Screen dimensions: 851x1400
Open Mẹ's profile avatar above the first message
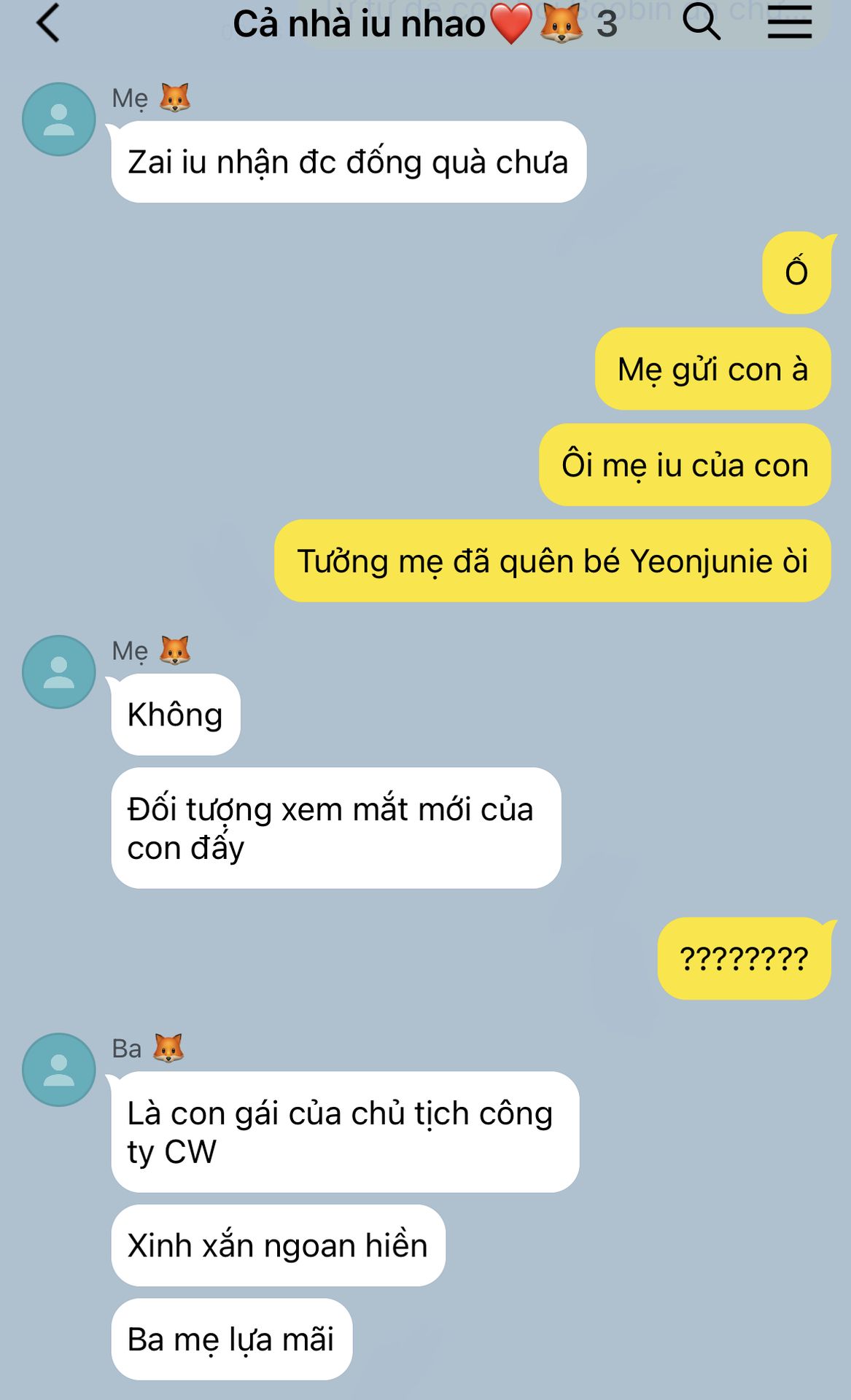[x=59, y=119]
